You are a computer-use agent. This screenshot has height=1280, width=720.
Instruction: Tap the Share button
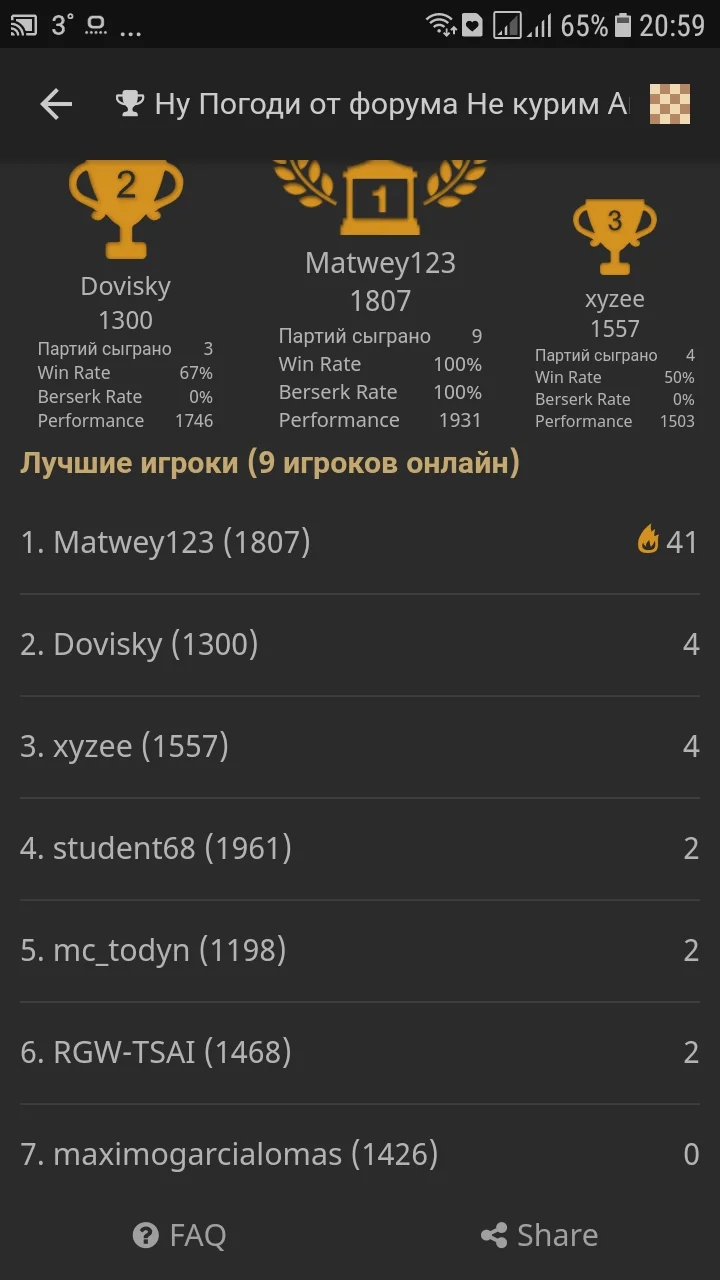(538, 1235)
